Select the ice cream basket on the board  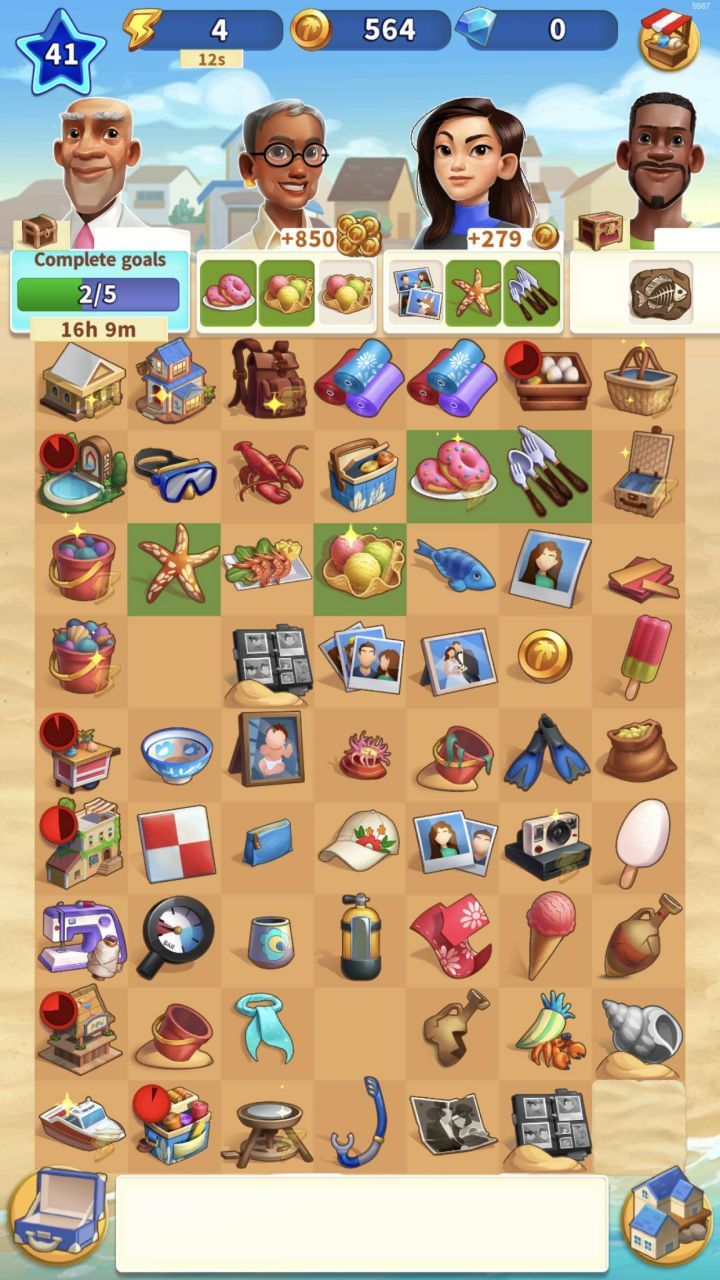[360, 565]
